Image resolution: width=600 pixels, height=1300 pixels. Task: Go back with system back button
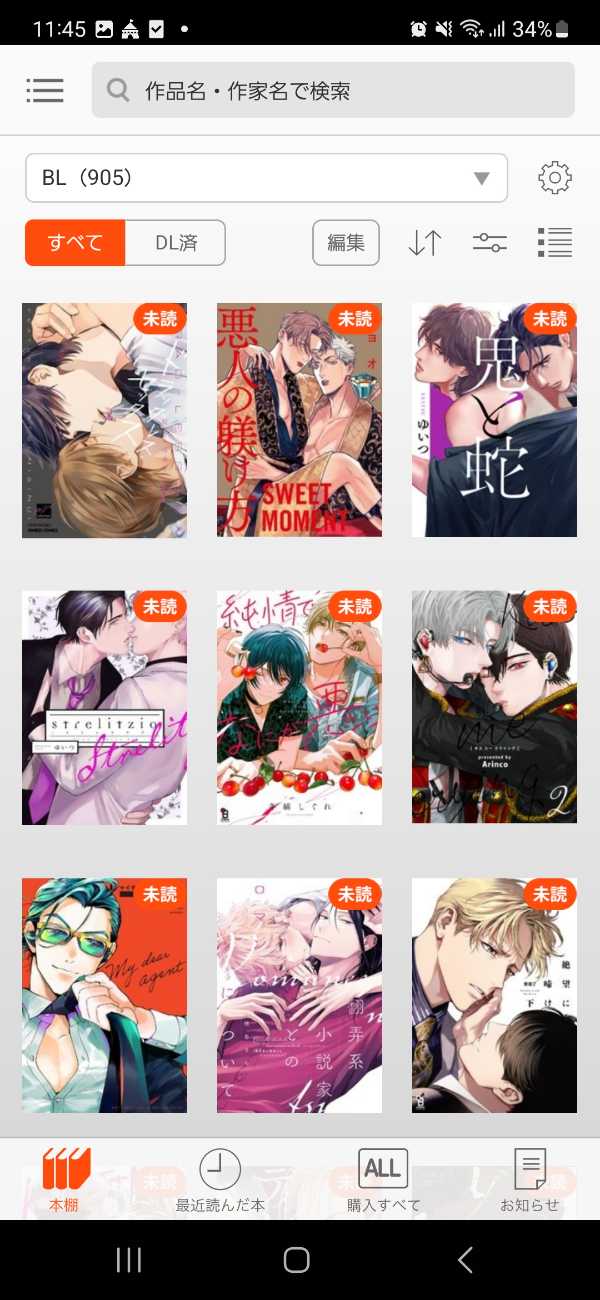465,1260
